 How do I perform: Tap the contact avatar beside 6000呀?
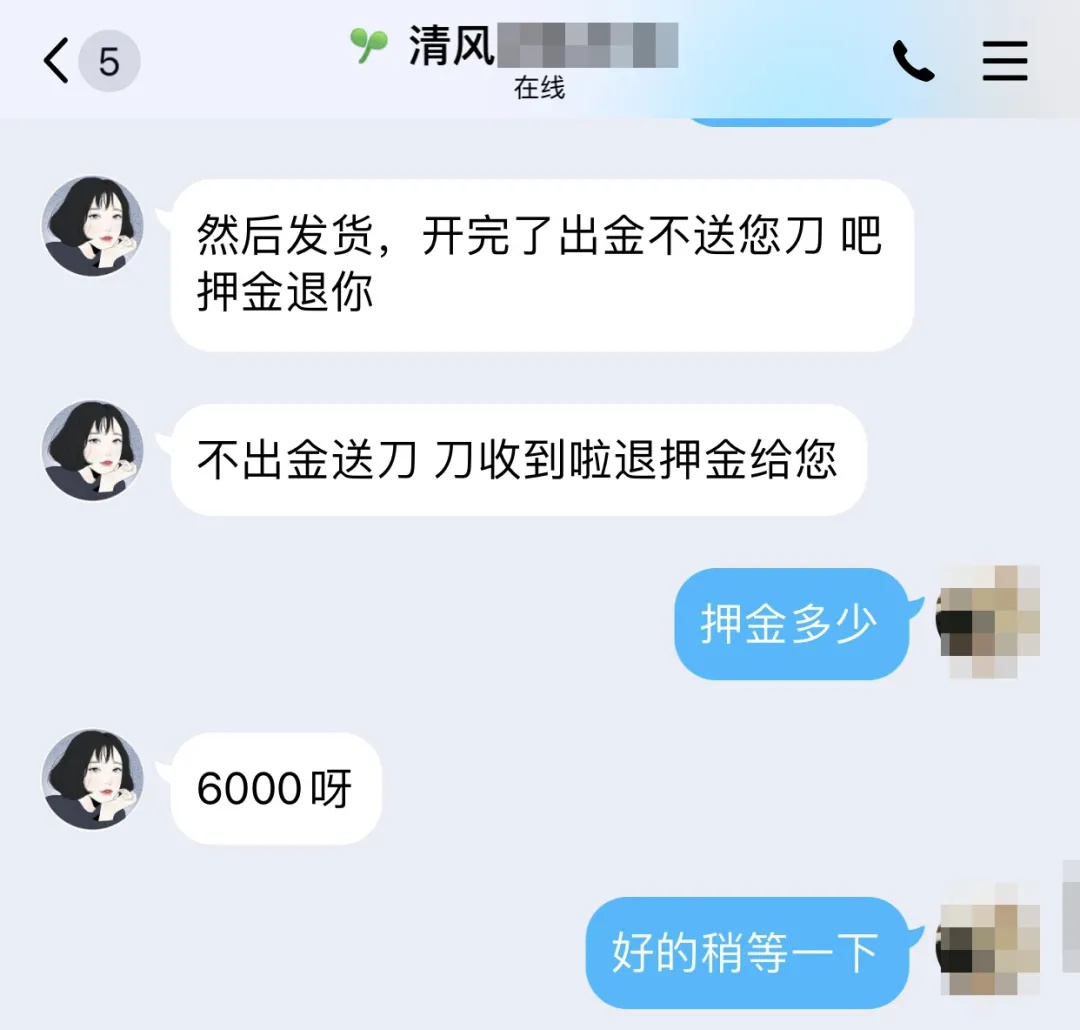coord(93,779)
